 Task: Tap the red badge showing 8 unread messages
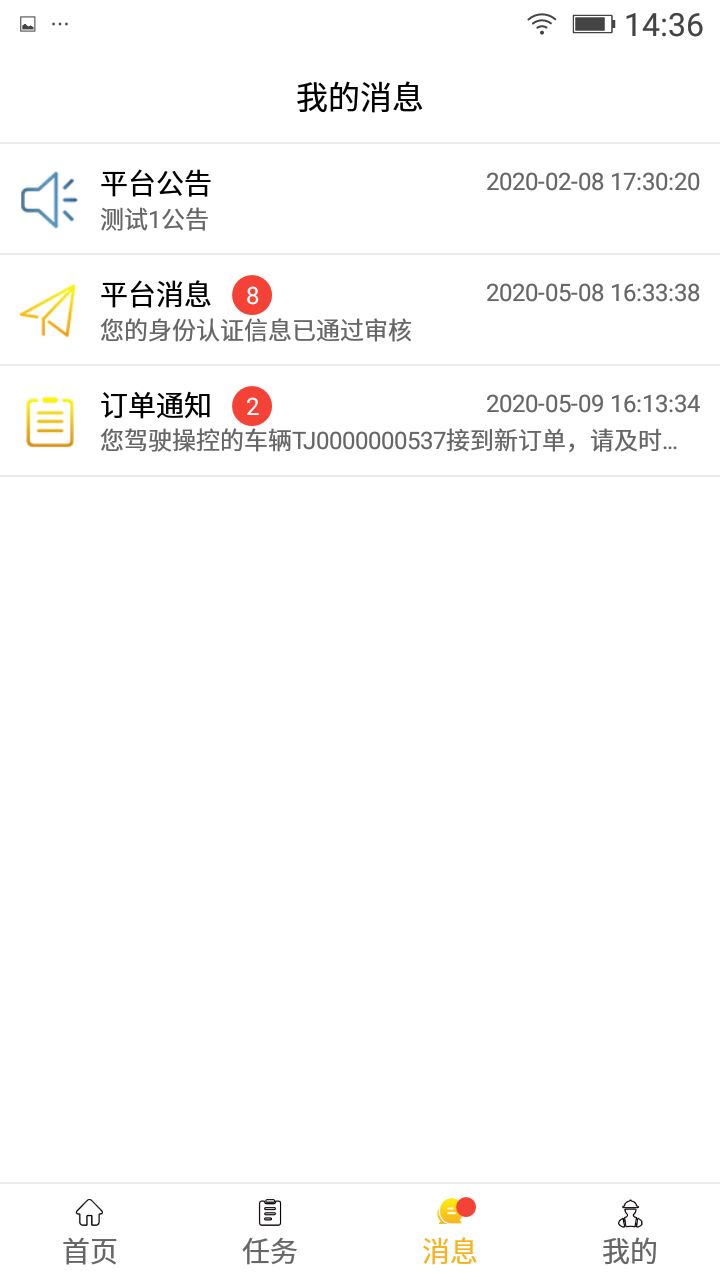point(253,294)
